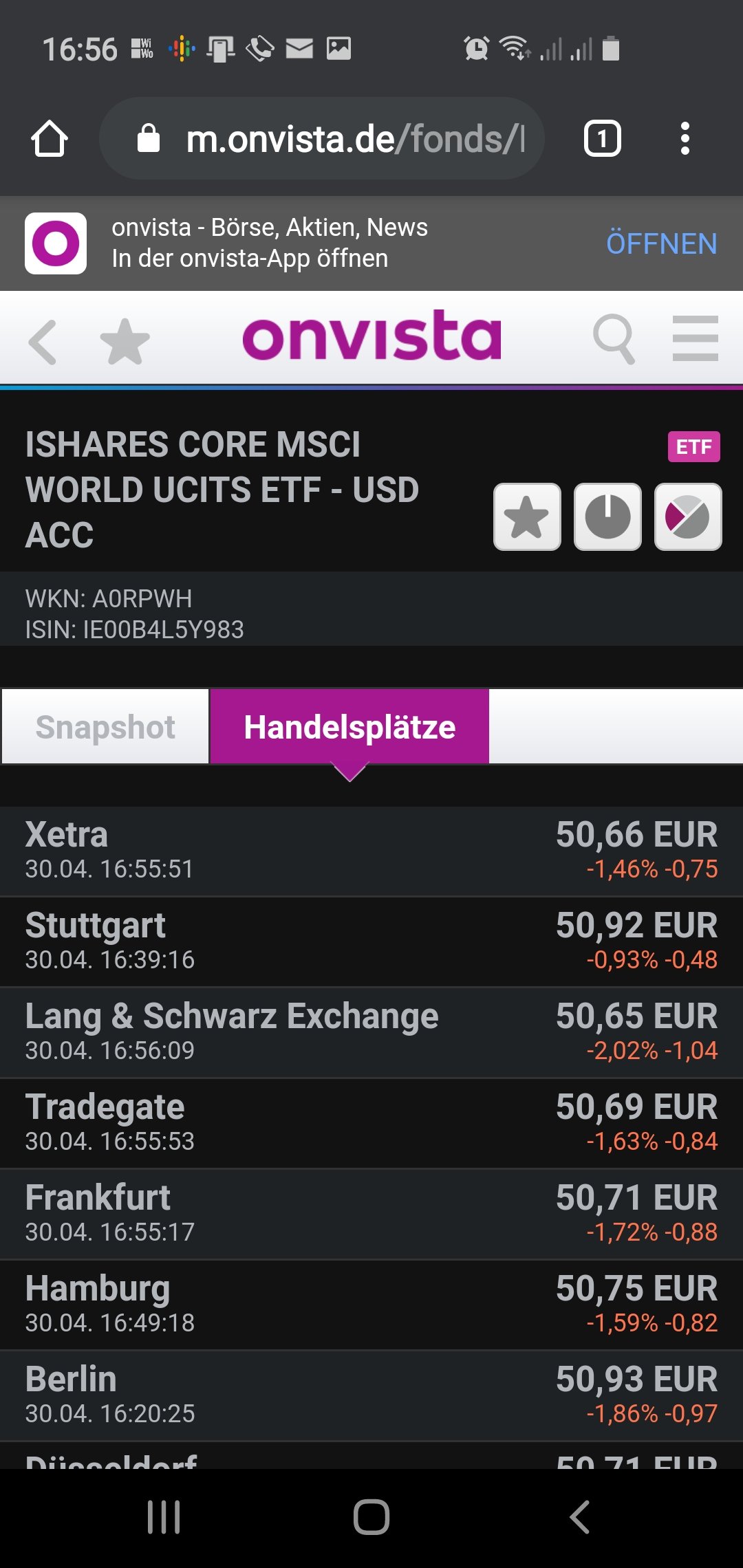Viewport: 743px width, 1568px height.
Task: Tap the pie chart button next to the ETF name
Action: pyautogui.click(x=687, y=516)
